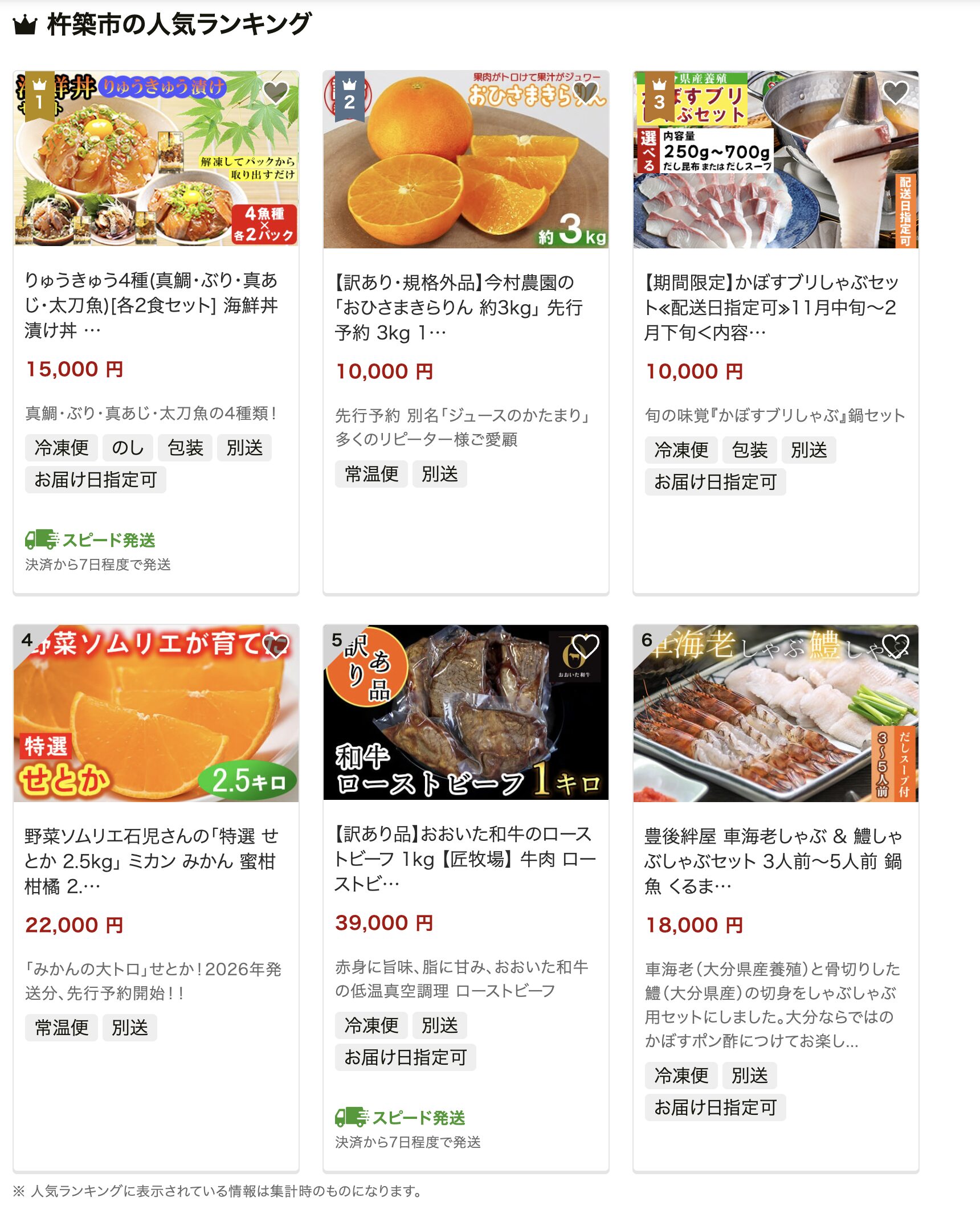Add おひさまきらりん to favorites

point(586,92)
